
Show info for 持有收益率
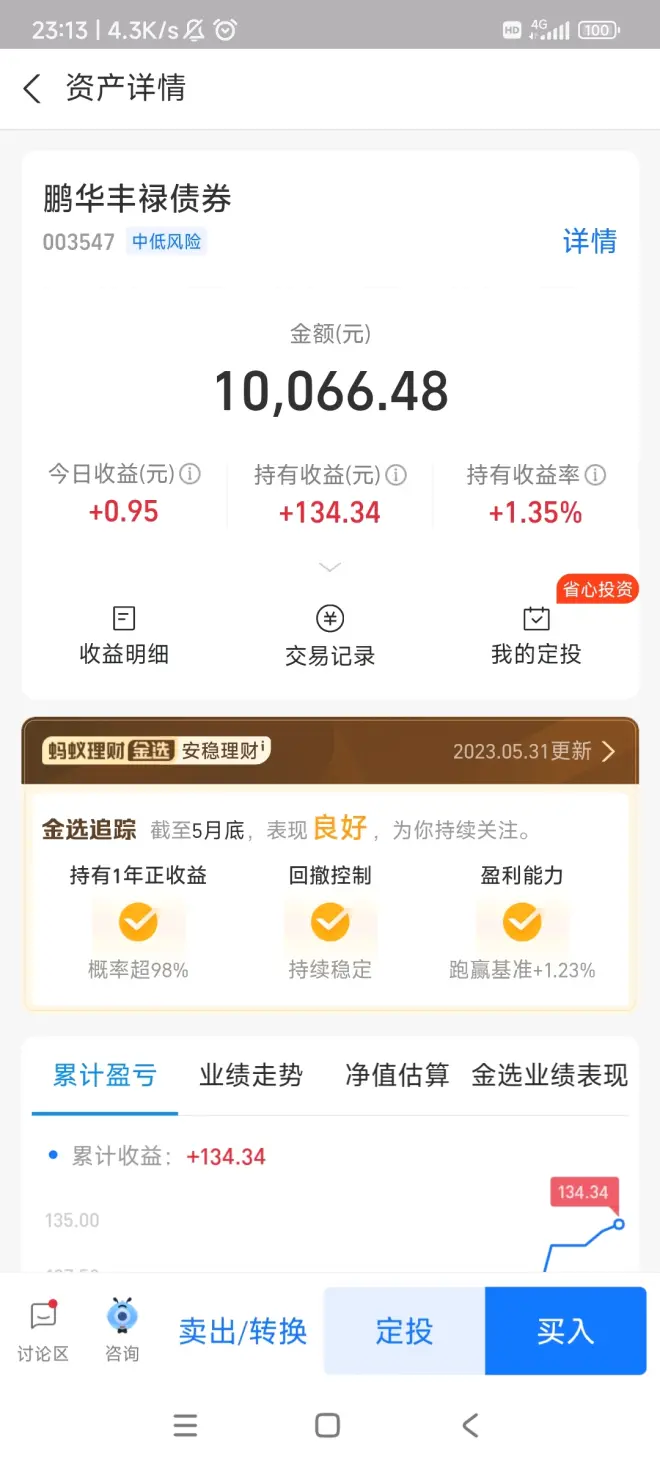596,475
